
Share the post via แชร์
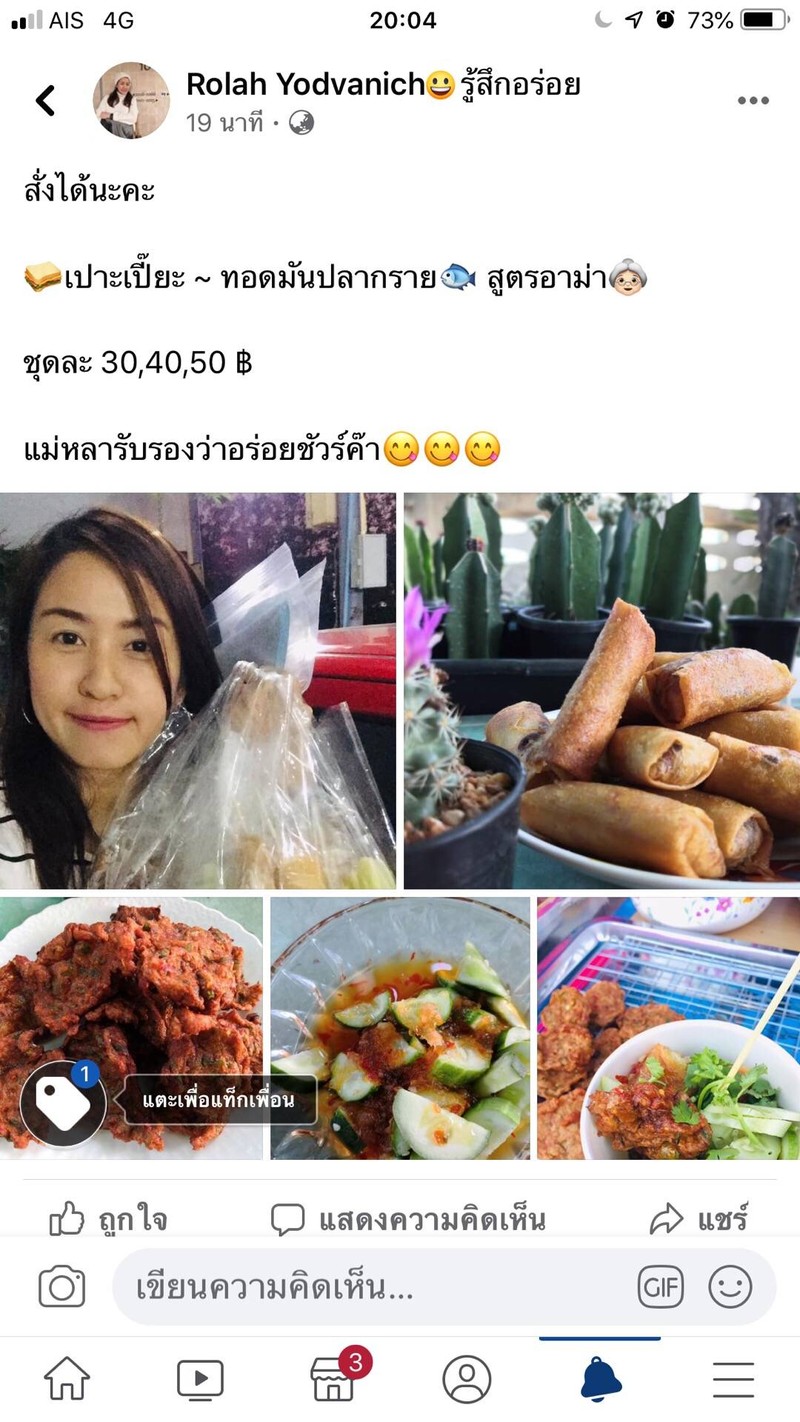pos(700,1219)
